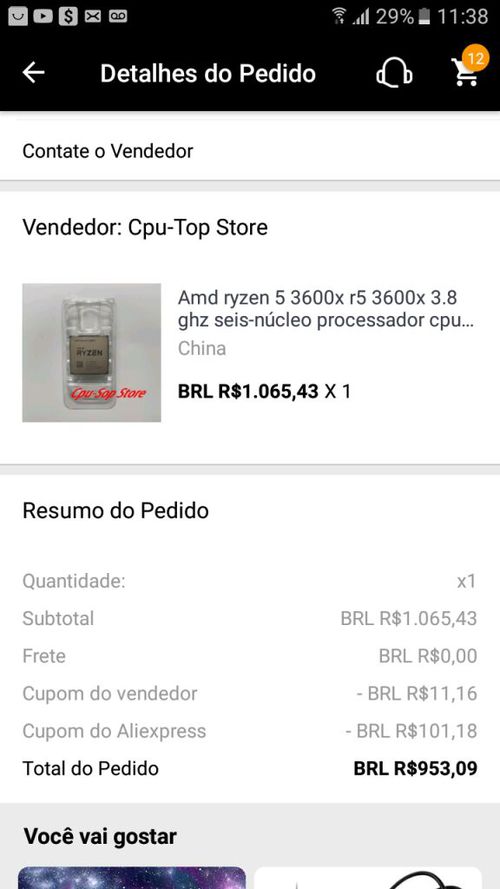Select Contate o Vendedor
Viewport: 500px width, 889px height.
click(x=250, y=151)
